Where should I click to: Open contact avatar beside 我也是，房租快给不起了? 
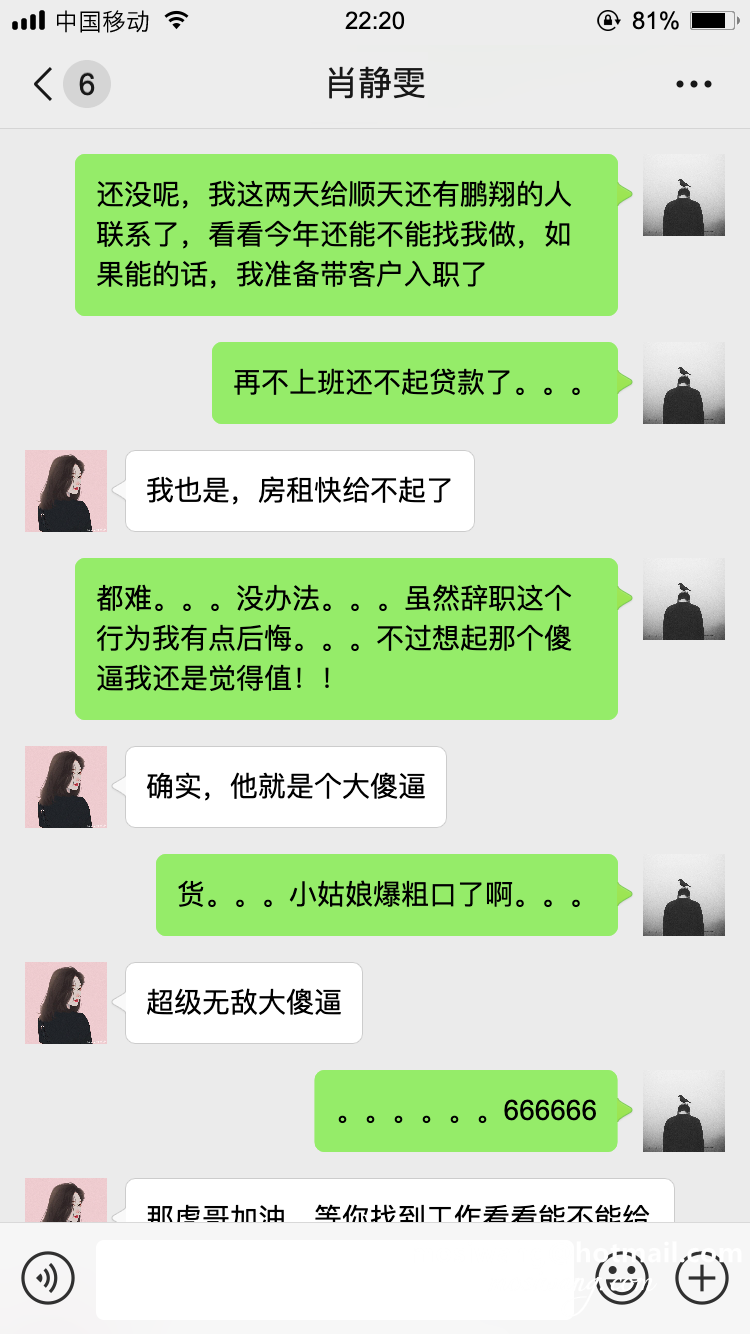pyautogui.click(x=66, y=491)
